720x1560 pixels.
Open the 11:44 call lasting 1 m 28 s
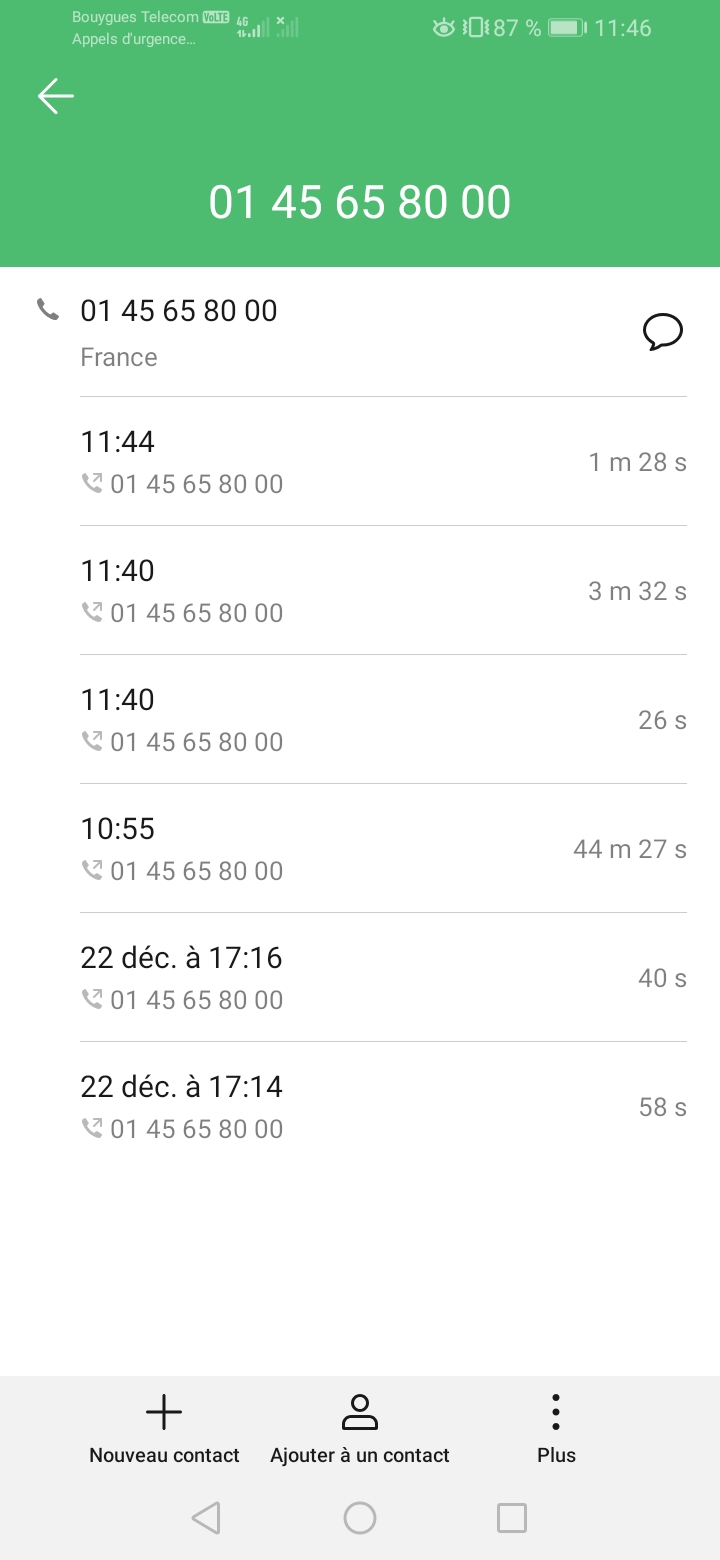click(x=383, y=462)
